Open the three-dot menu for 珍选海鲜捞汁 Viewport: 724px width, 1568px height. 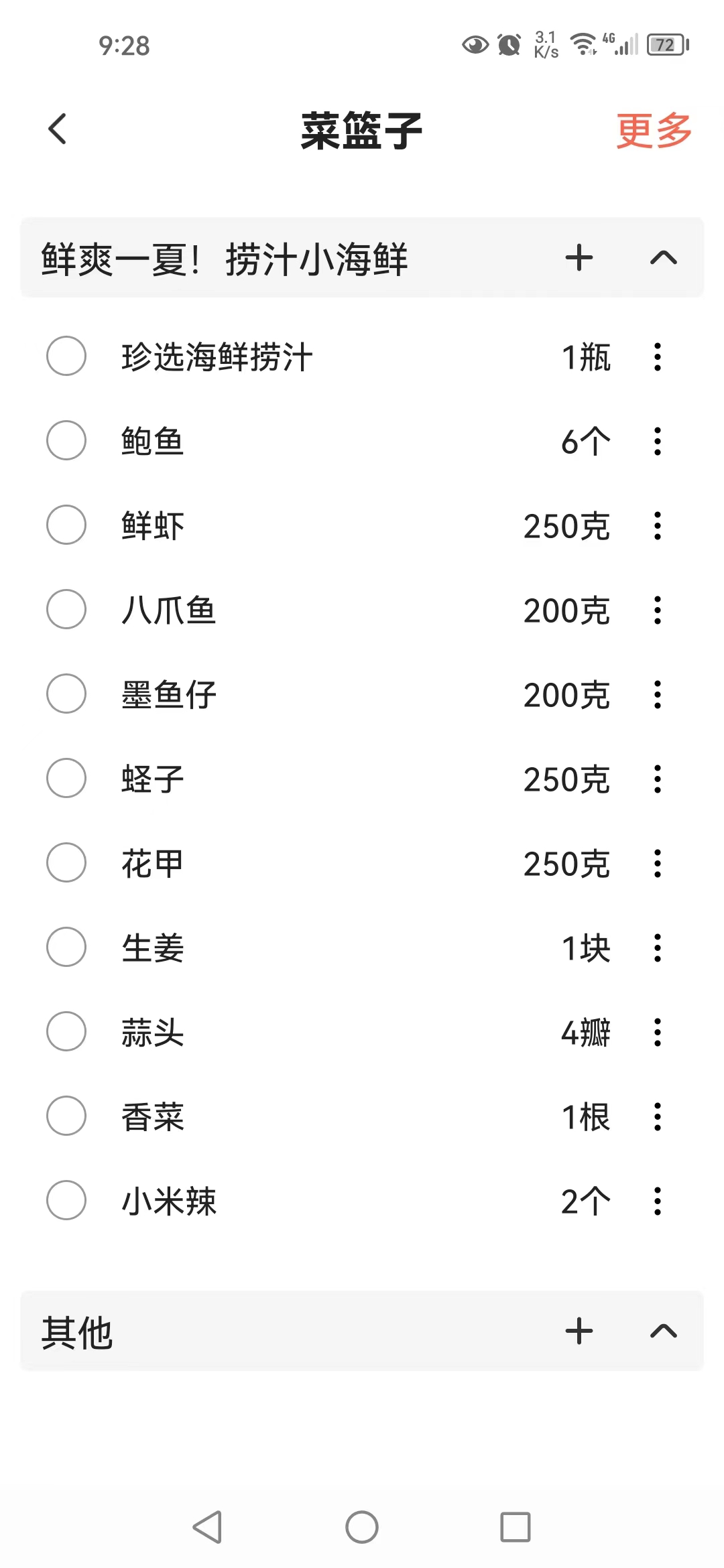[658, 358]
